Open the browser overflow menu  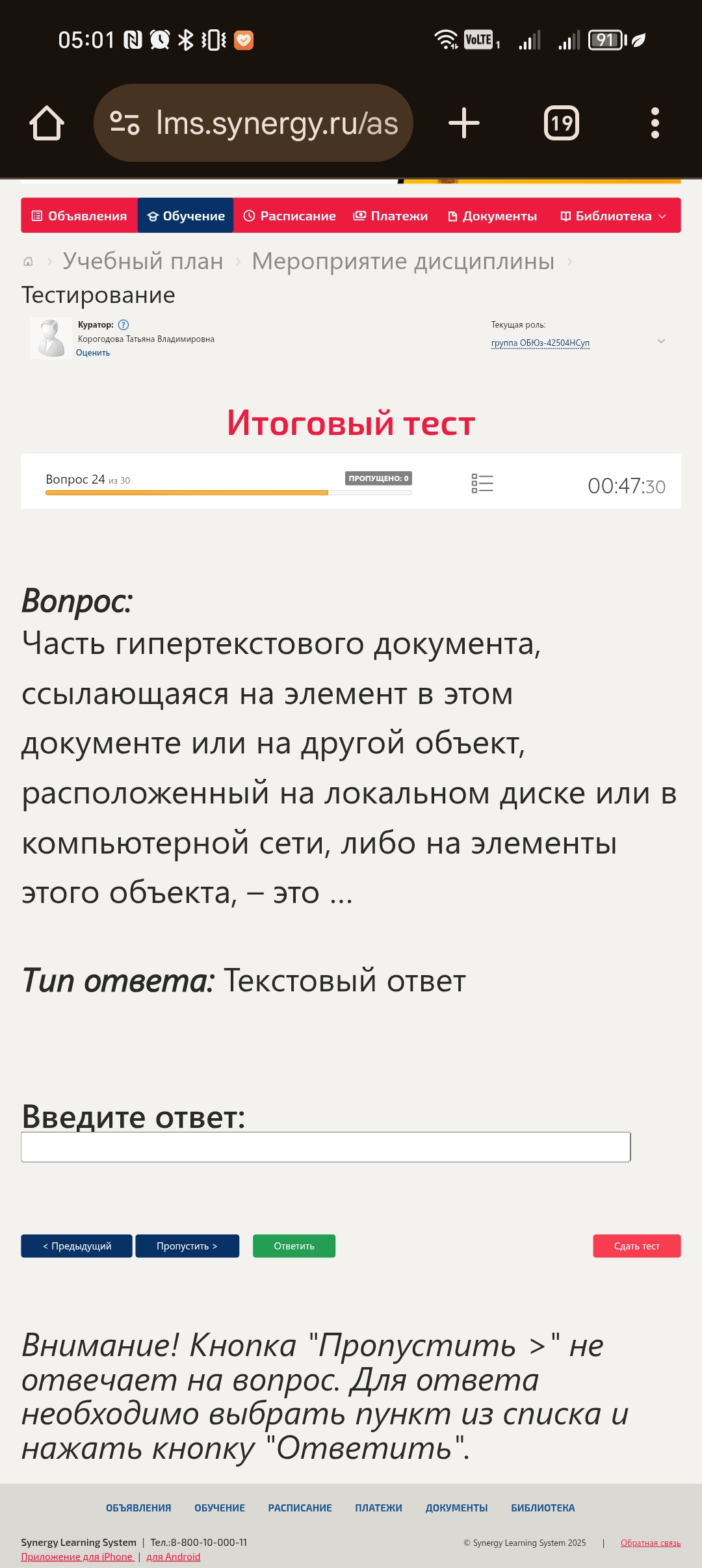click(655, 123)
